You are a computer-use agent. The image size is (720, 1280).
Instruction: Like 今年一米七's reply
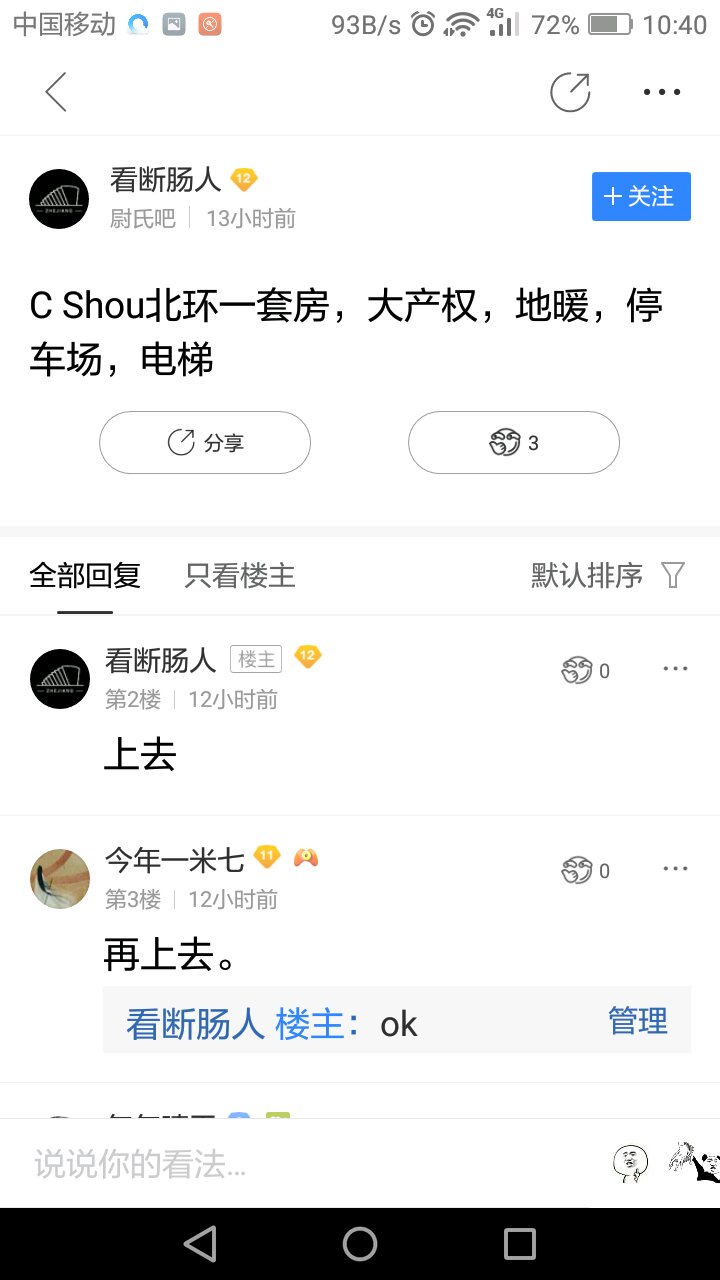click(585, 871)
